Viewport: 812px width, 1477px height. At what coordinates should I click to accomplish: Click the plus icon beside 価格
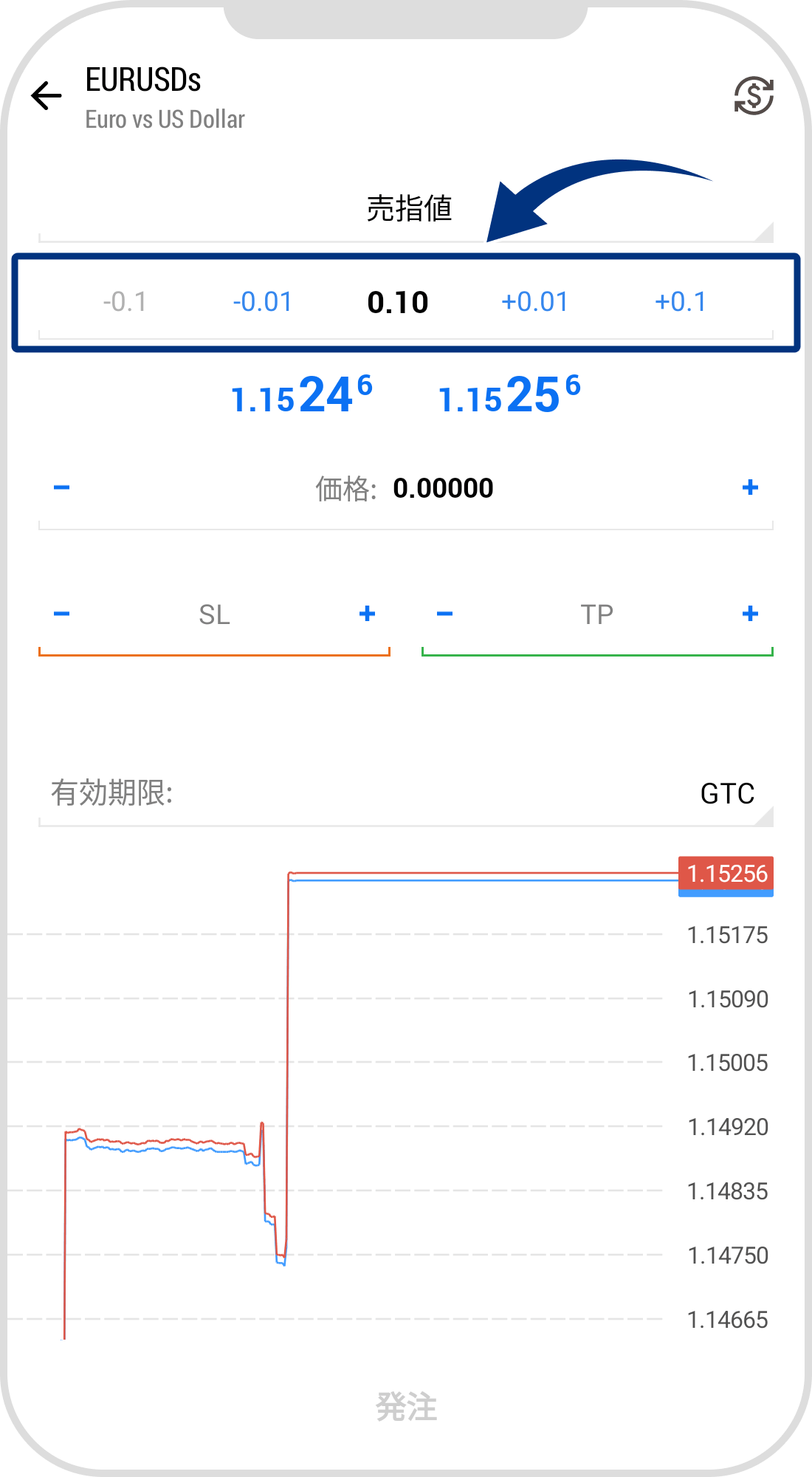[750, 487]
